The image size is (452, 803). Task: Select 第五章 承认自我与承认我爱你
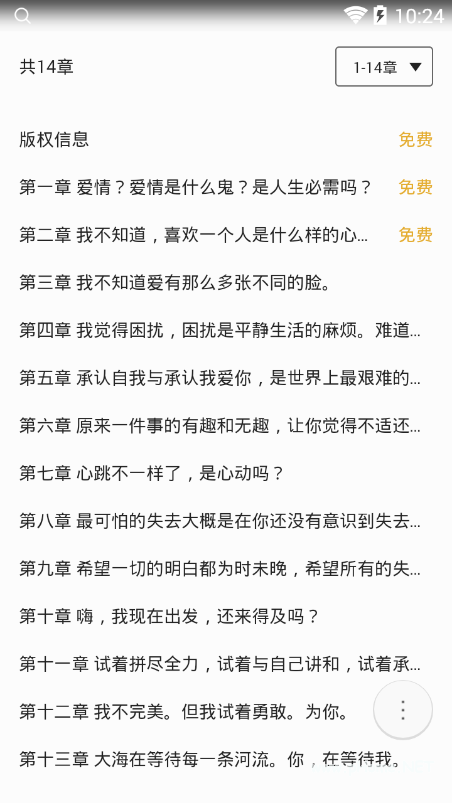(x=226, y=378)
